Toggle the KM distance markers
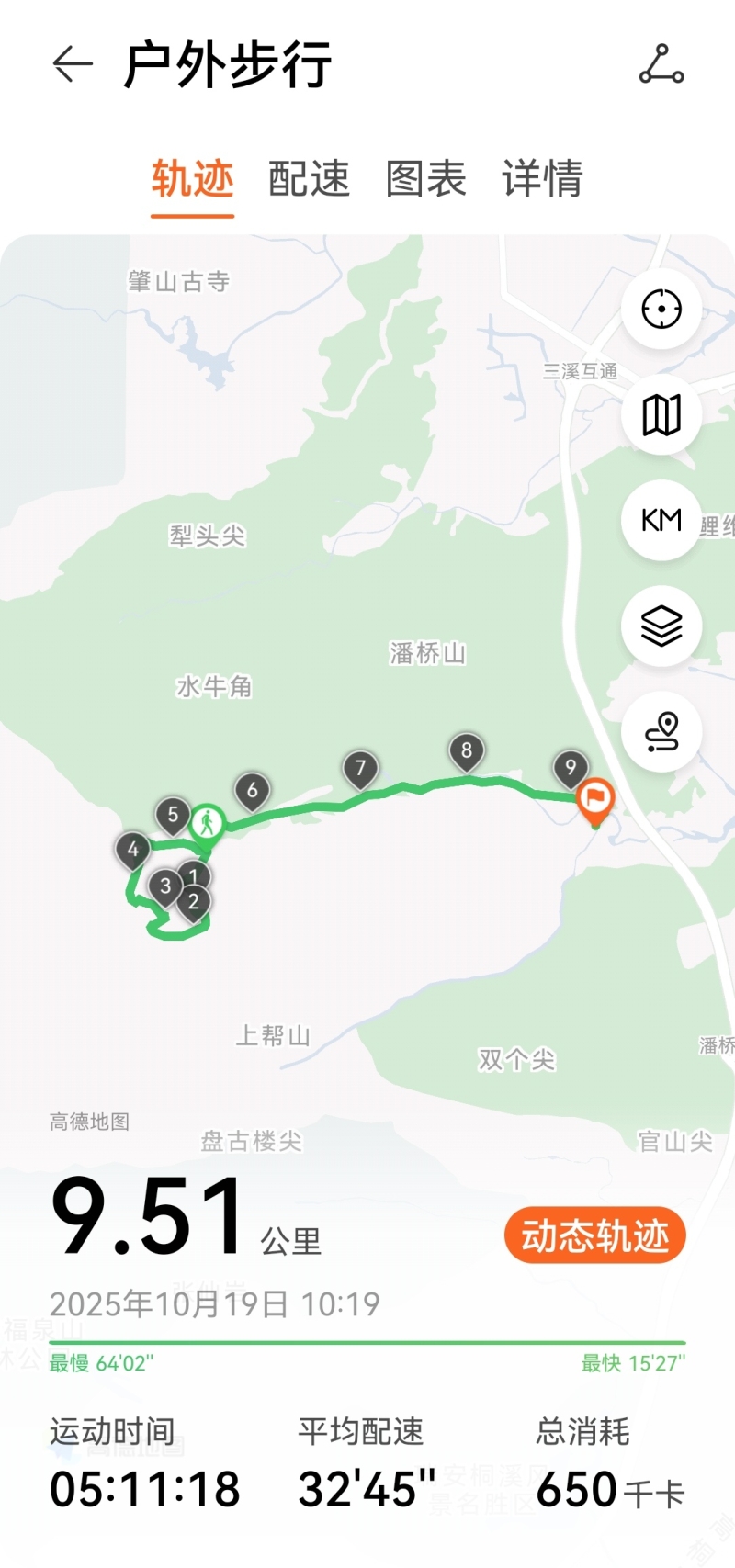The height and width of the screenshot is (1568, 735). (x=661, y=520)
